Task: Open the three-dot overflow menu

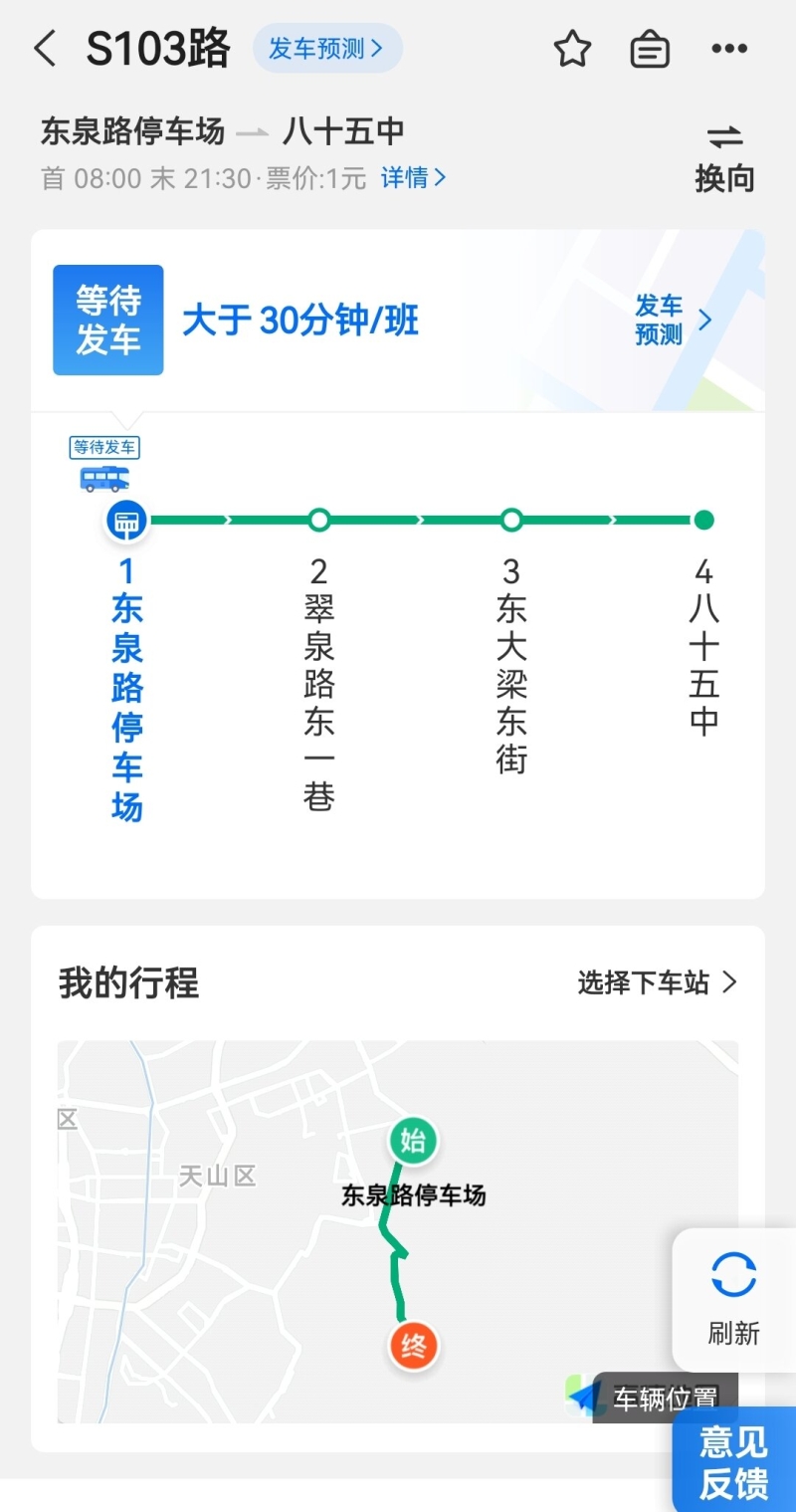Action: pyautogui.click(x=729, y=49)
